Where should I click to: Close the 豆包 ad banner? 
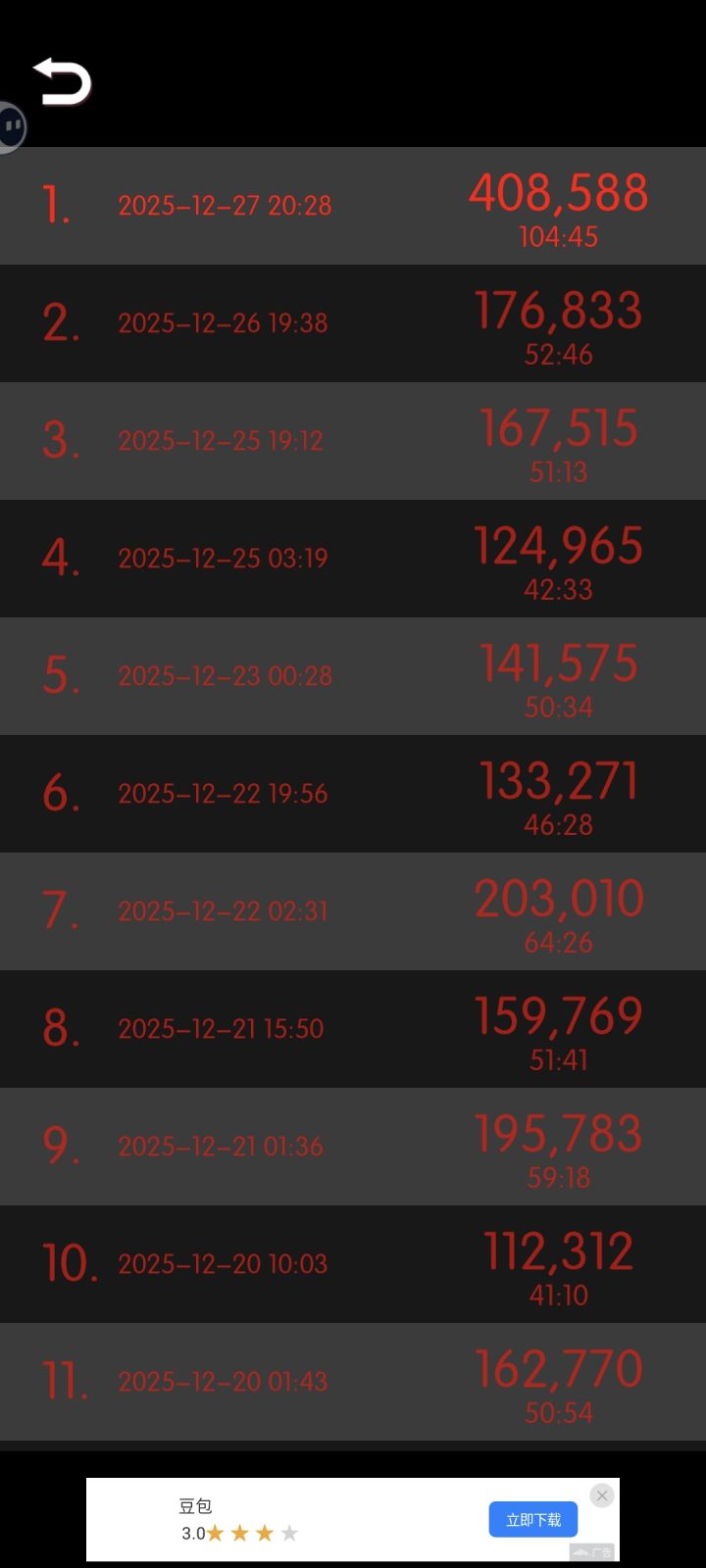coord(601,1495)
